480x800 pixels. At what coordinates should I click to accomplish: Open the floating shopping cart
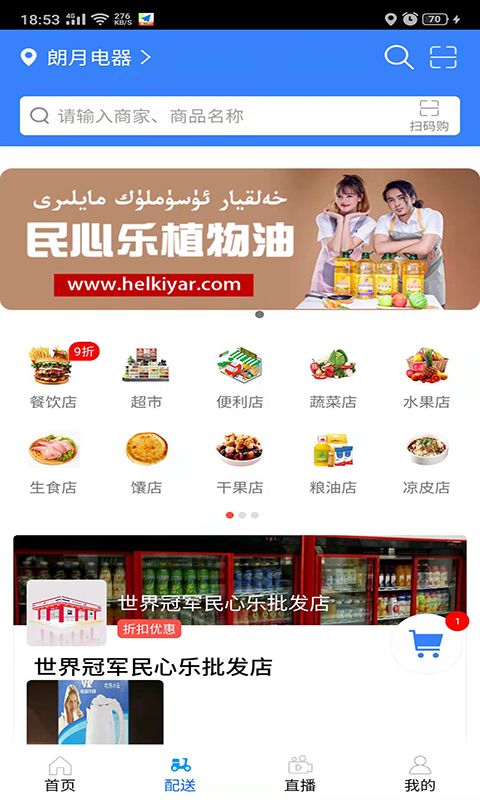pos(426,644)
